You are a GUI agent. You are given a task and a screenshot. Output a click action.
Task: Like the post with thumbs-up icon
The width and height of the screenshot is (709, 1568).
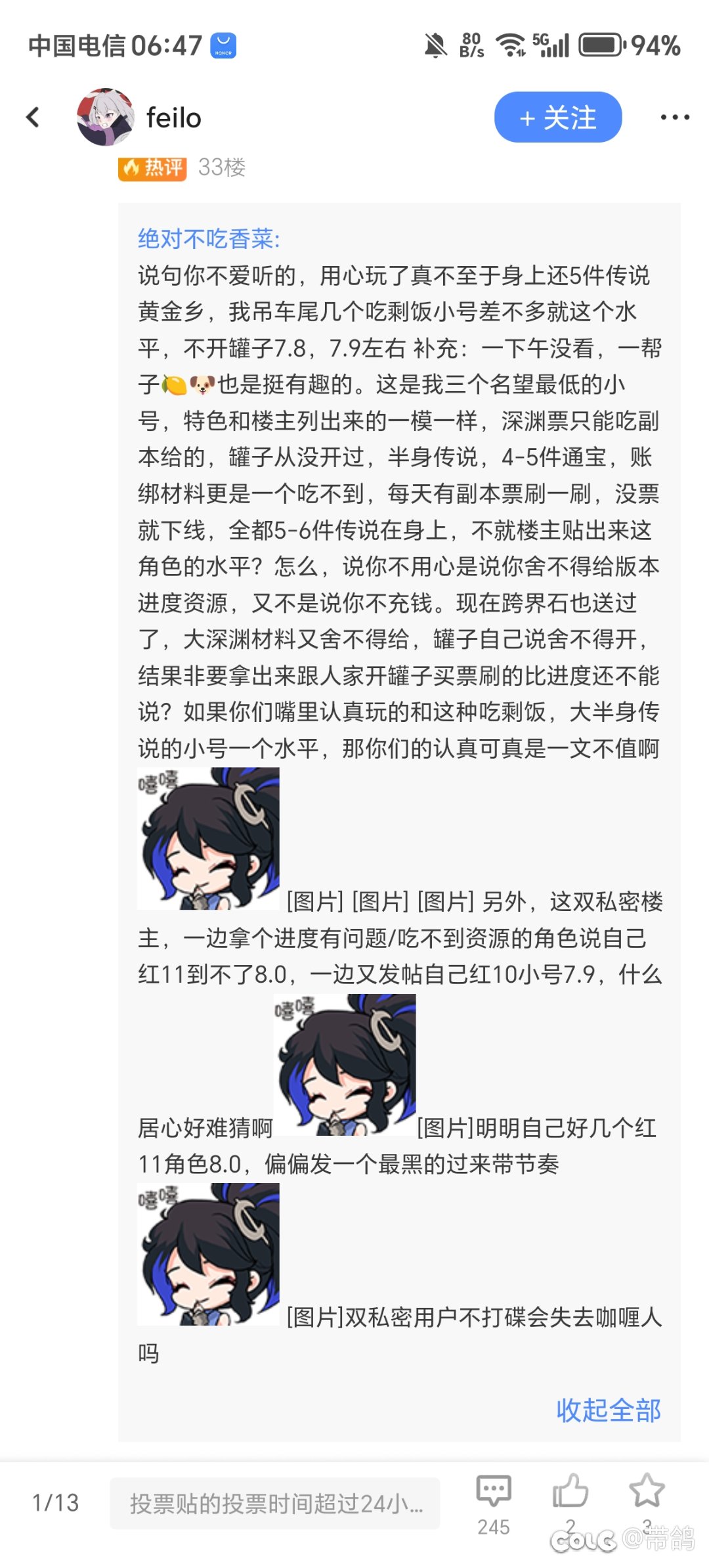570,1491
